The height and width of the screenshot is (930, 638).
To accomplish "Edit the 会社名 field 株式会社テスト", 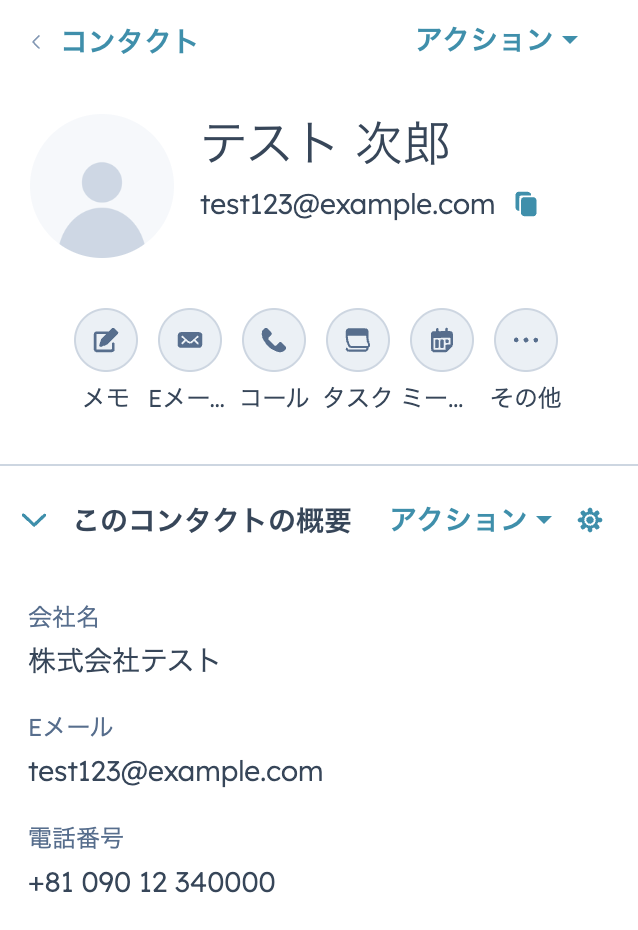I will [x=125, y=661].
